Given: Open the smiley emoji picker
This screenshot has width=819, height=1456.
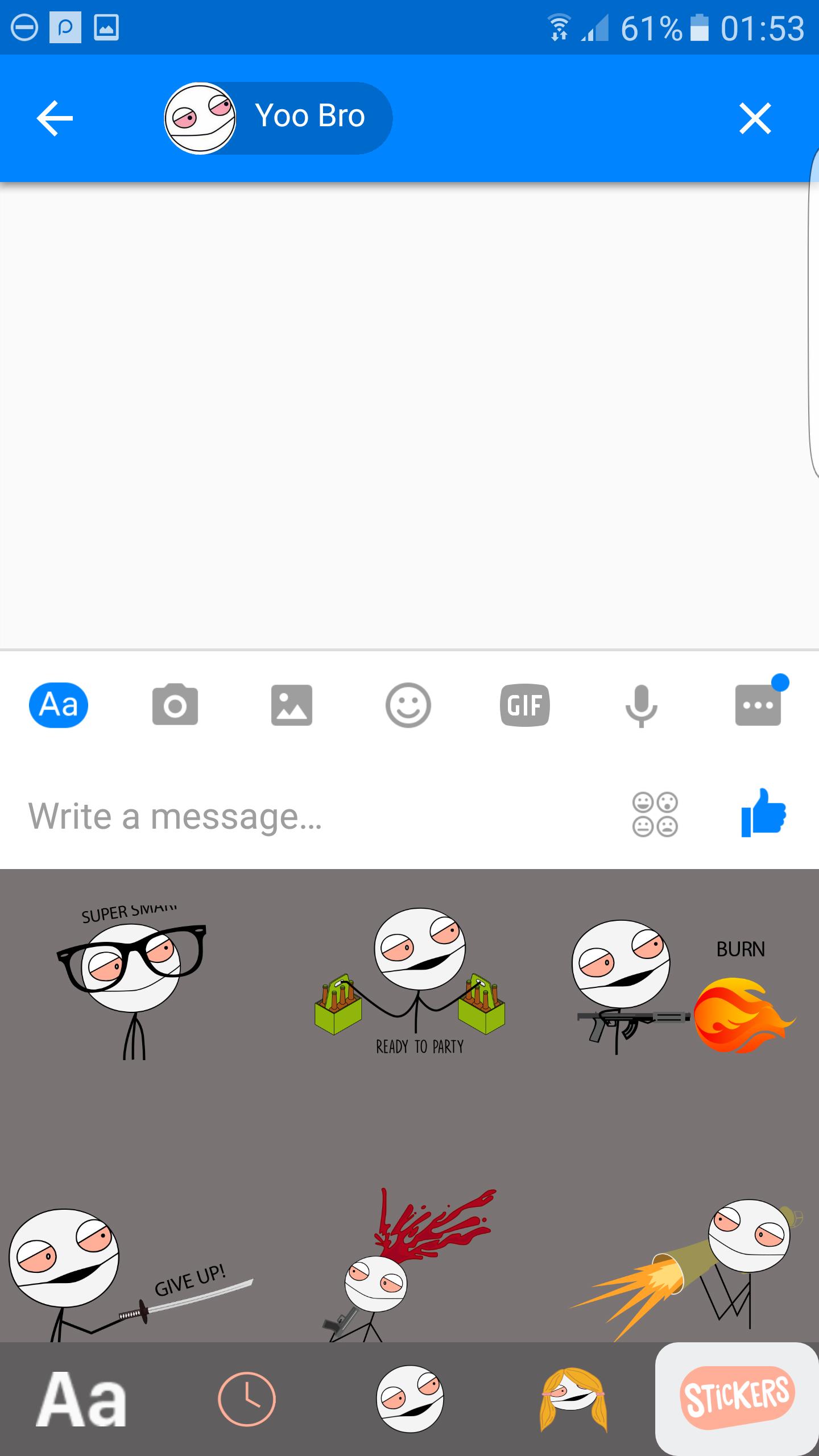Looking at the screenshot, I should tap(408, 705).
